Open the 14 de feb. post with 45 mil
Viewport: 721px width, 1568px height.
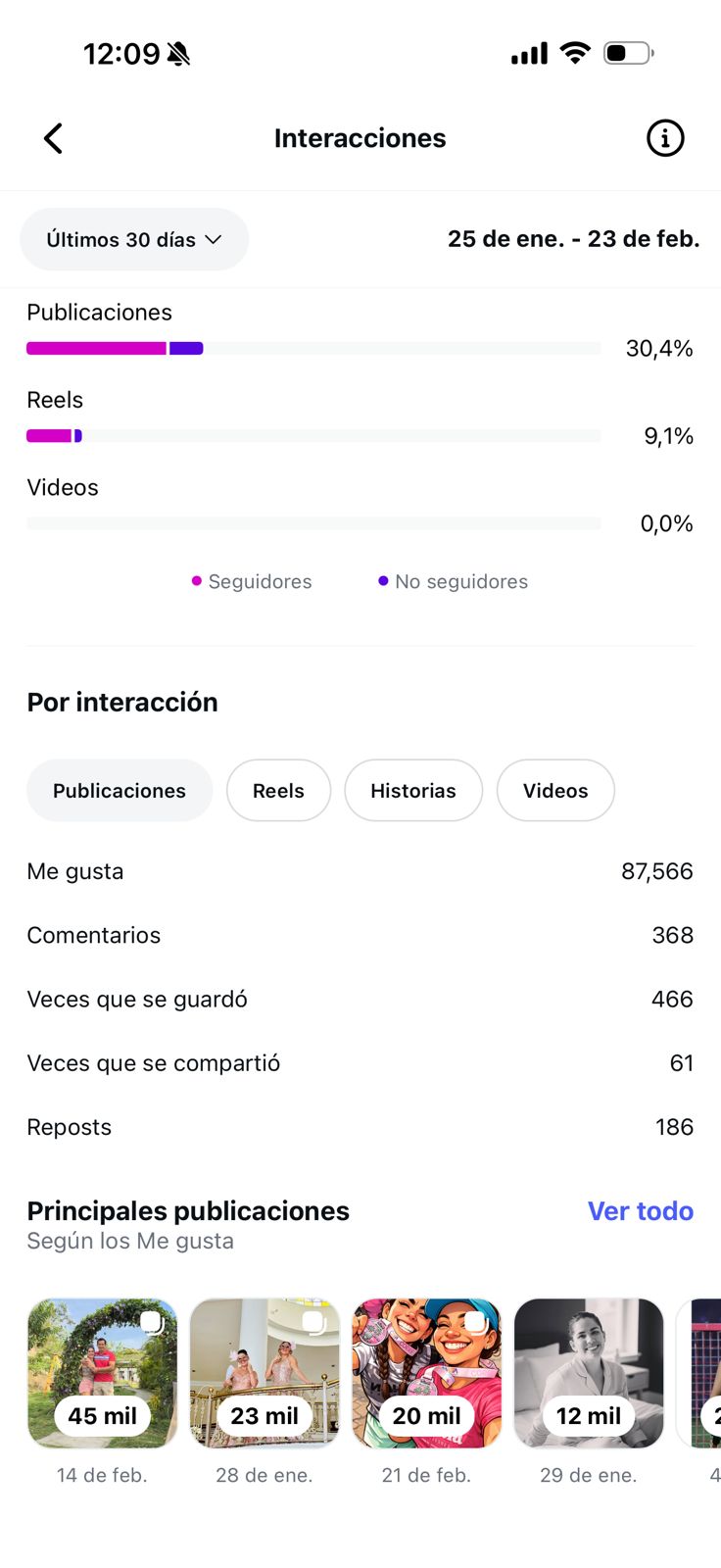click(103, 1373)
